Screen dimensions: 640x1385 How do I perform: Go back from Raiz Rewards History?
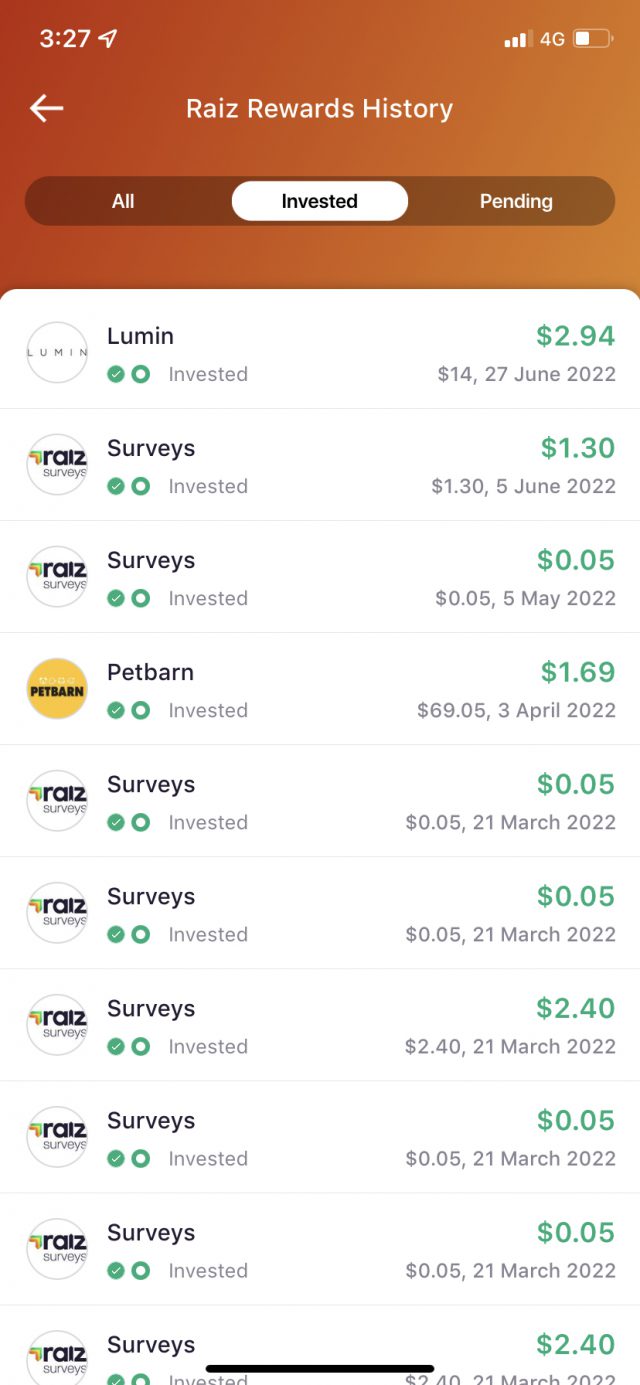tap(47, 108)
